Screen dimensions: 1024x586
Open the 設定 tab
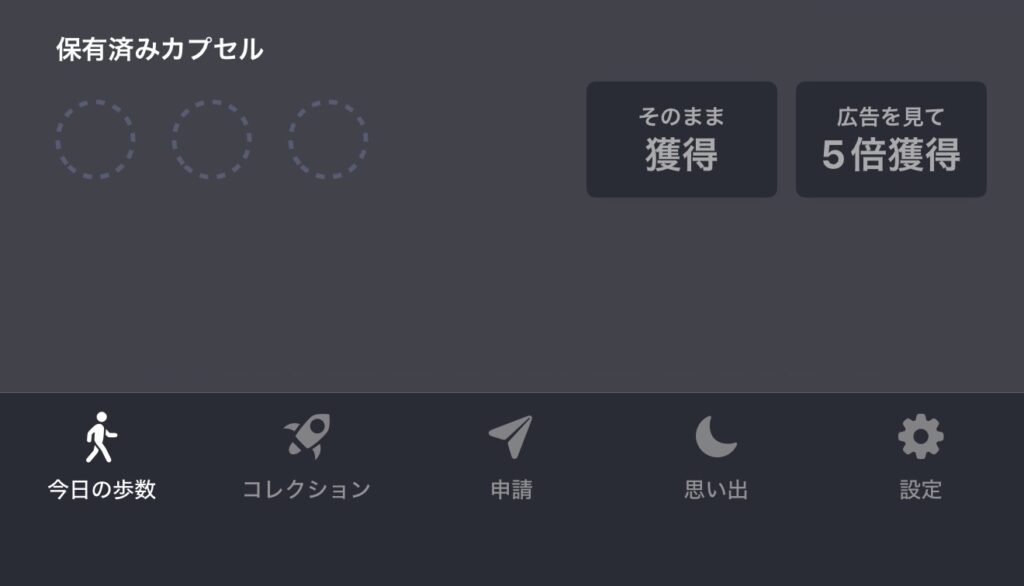(x=920, y=456)
